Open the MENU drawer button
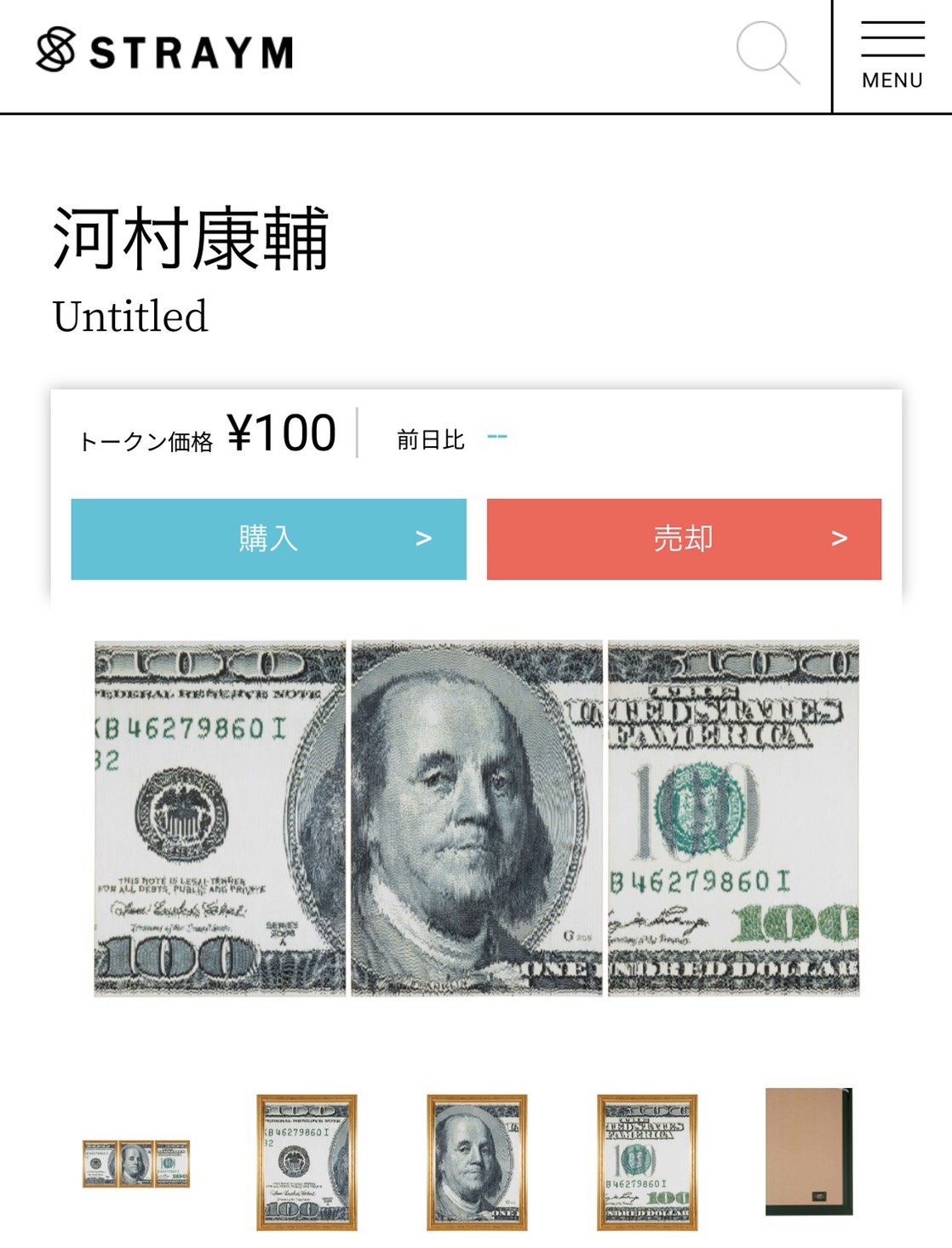 coord(892,56)
